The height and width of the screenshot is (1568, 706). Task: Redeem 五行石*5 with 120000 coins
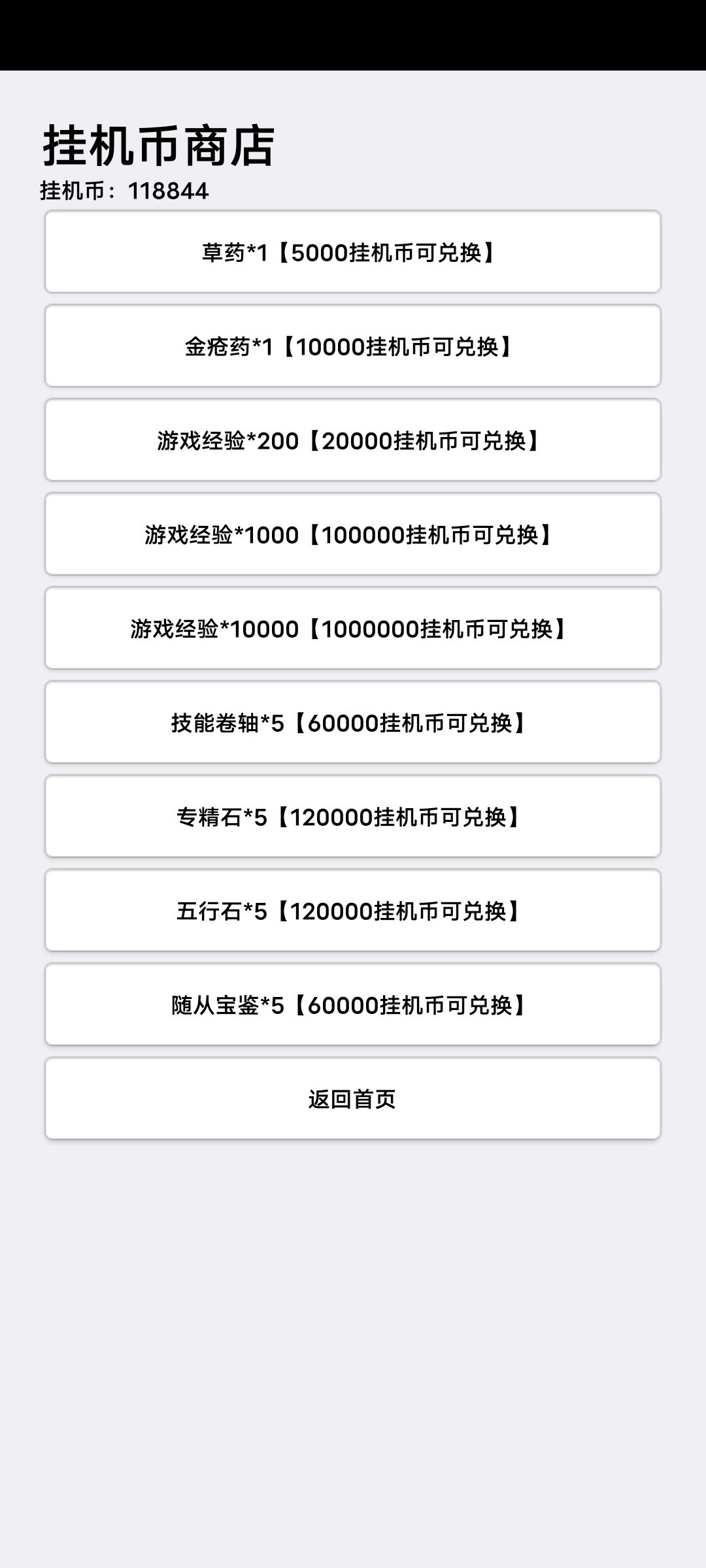(x=353, y=911)
